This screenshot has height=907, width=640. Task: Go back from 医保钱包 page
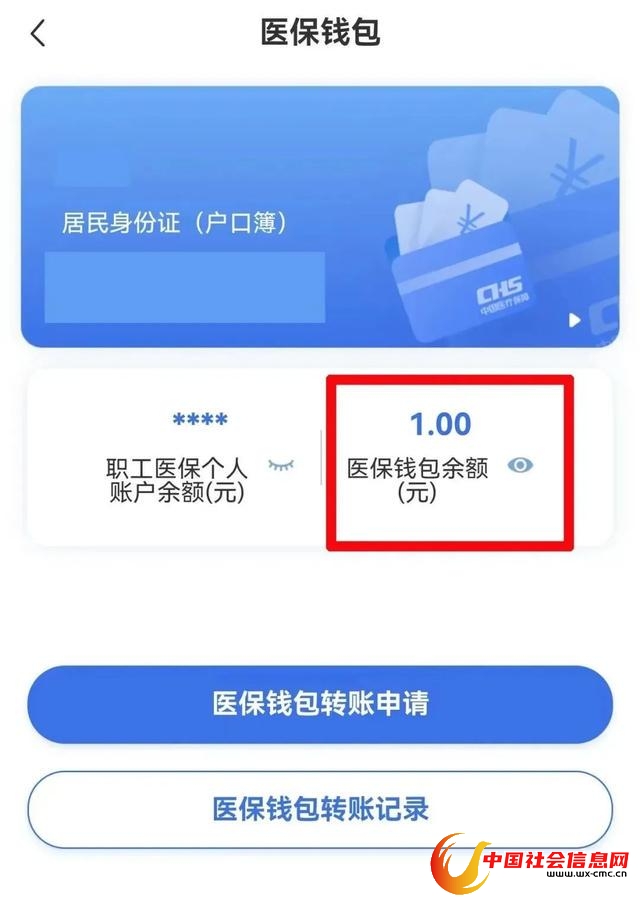(x=38, y=33)
